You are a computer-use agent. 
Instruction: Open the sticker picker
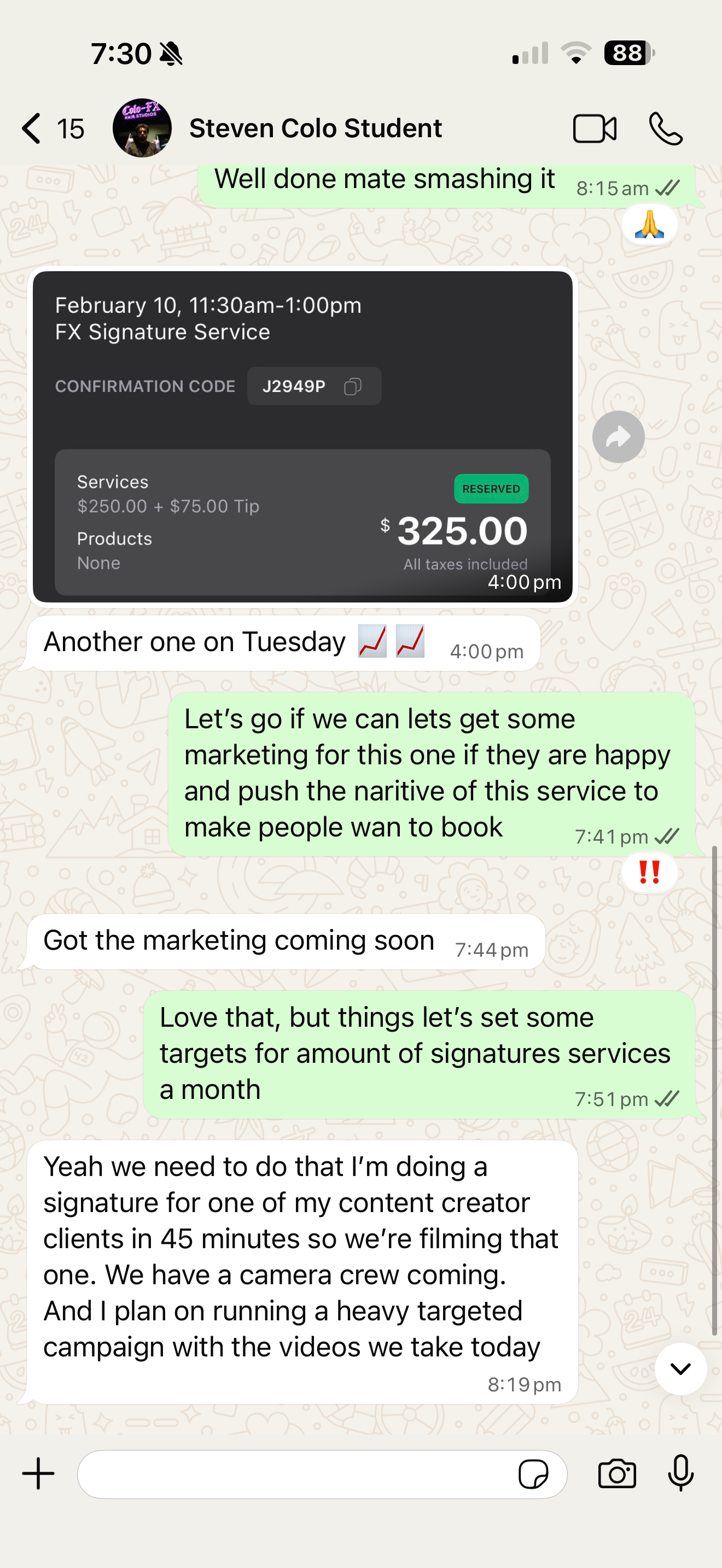click(x=533, y=1473)
